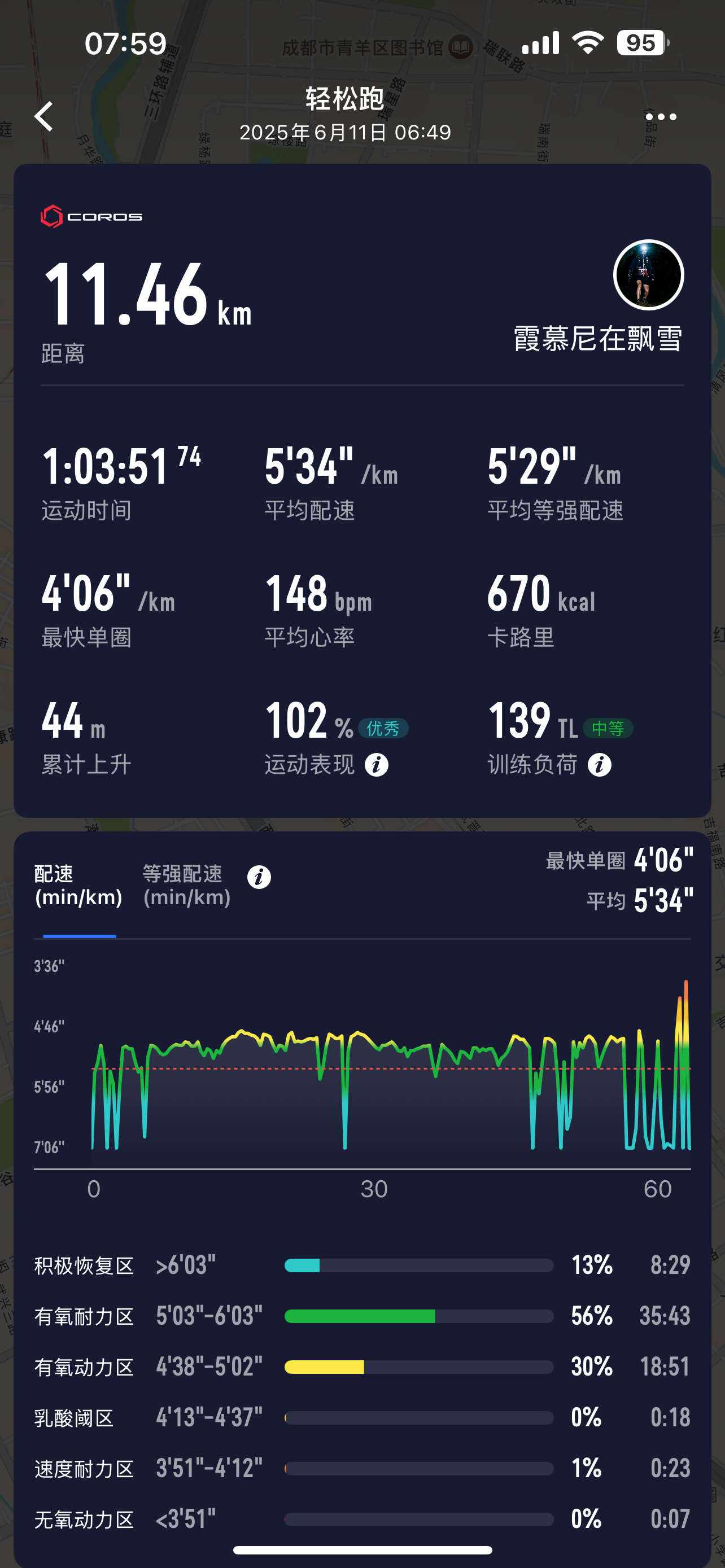725x1568 pixels.
Task: Open the info icon beside 训练负荷
Action: click(x=599, y=765)
